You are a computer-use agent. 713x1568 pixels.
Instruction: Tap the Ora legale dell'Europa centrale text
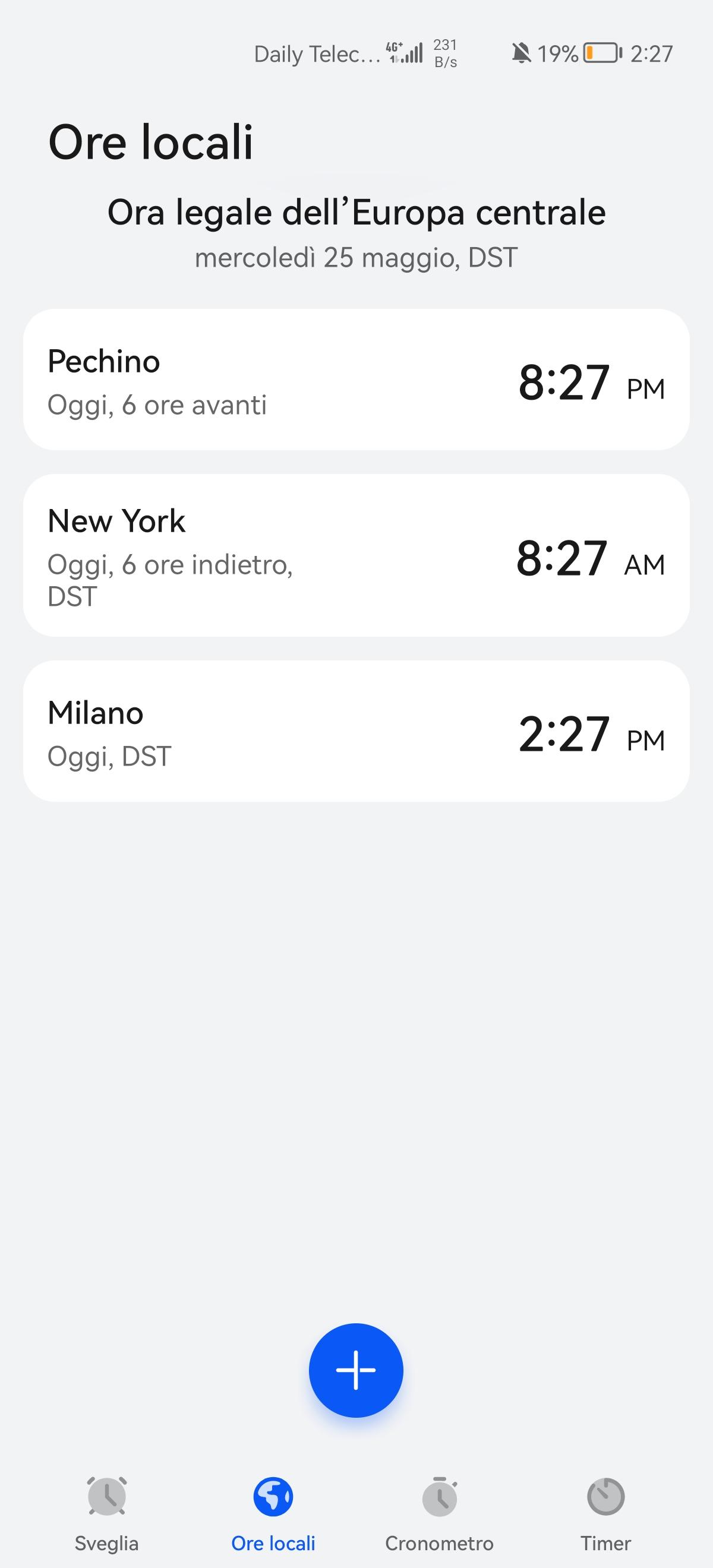(x=355, y=213)
